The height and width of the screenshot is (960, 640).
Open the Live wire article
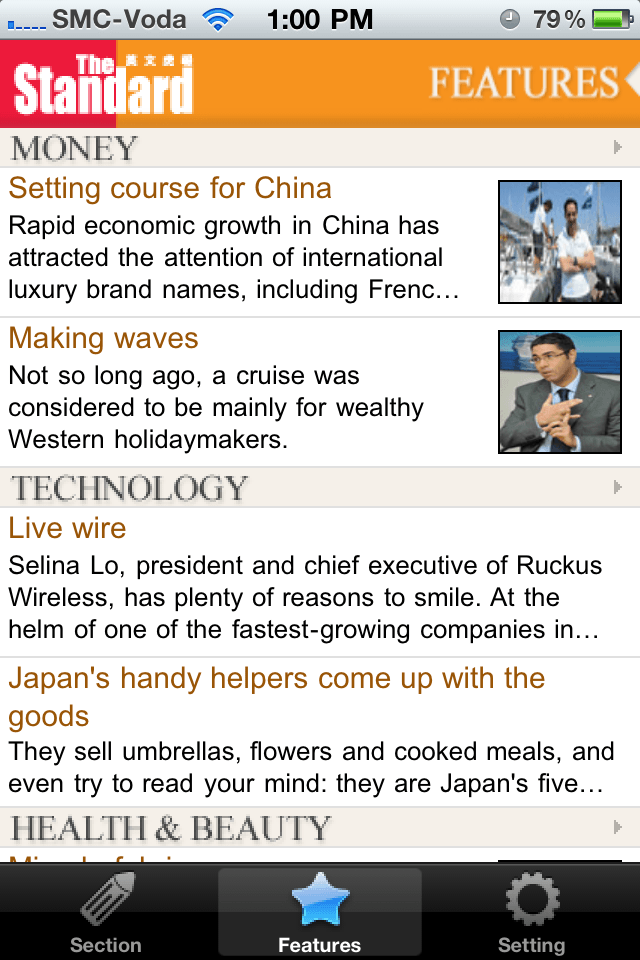point(68,528)
